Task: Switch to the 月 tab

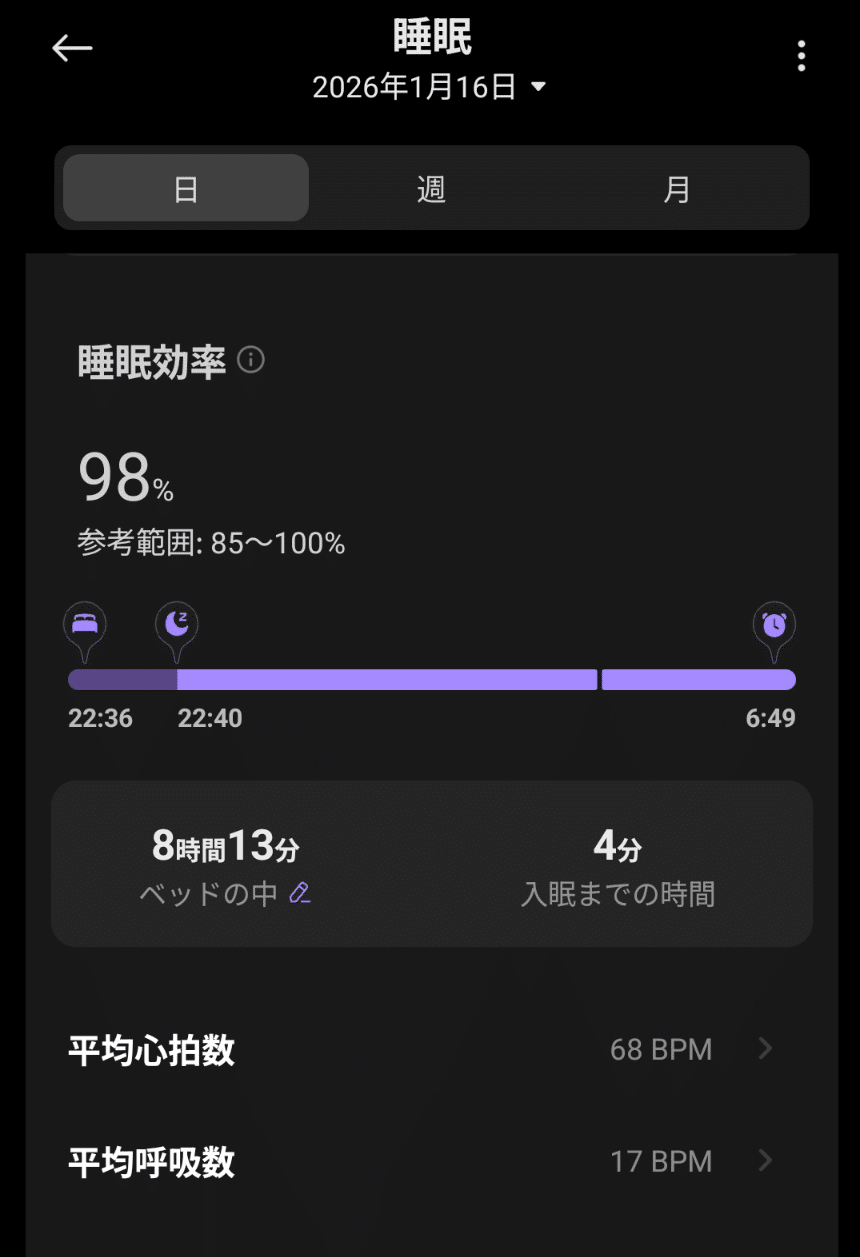Action: [677, 188]
